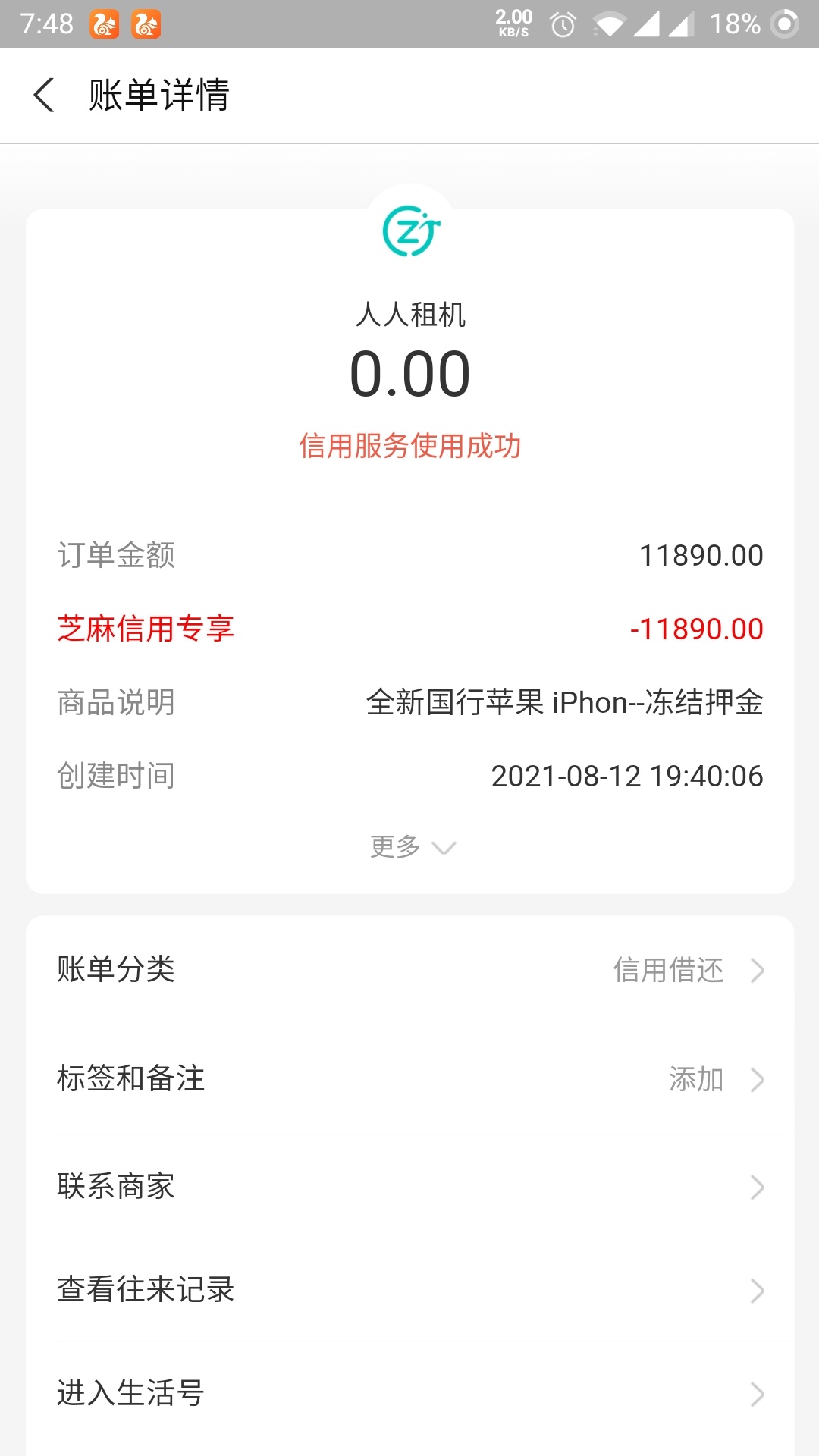
Task: Open 查看往来记录
Action: [x=410, y=1290]
